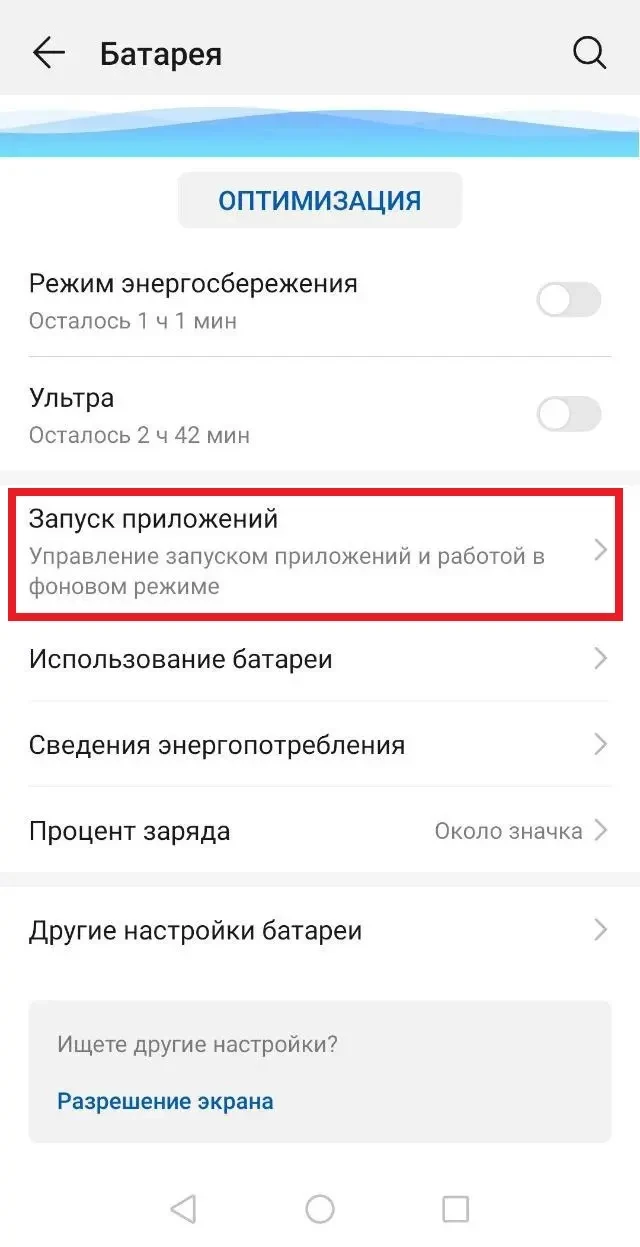This screenshot has width=640, height=1247.
Task: Enable Режим энергосбережения switch
Action: point(568,299)
